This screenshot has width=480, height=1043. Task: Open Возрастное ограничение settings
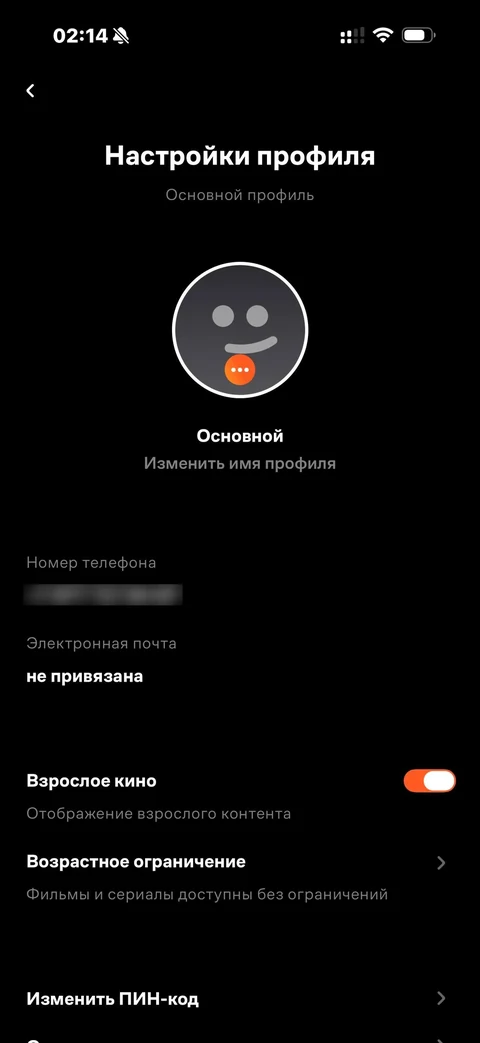240,877
